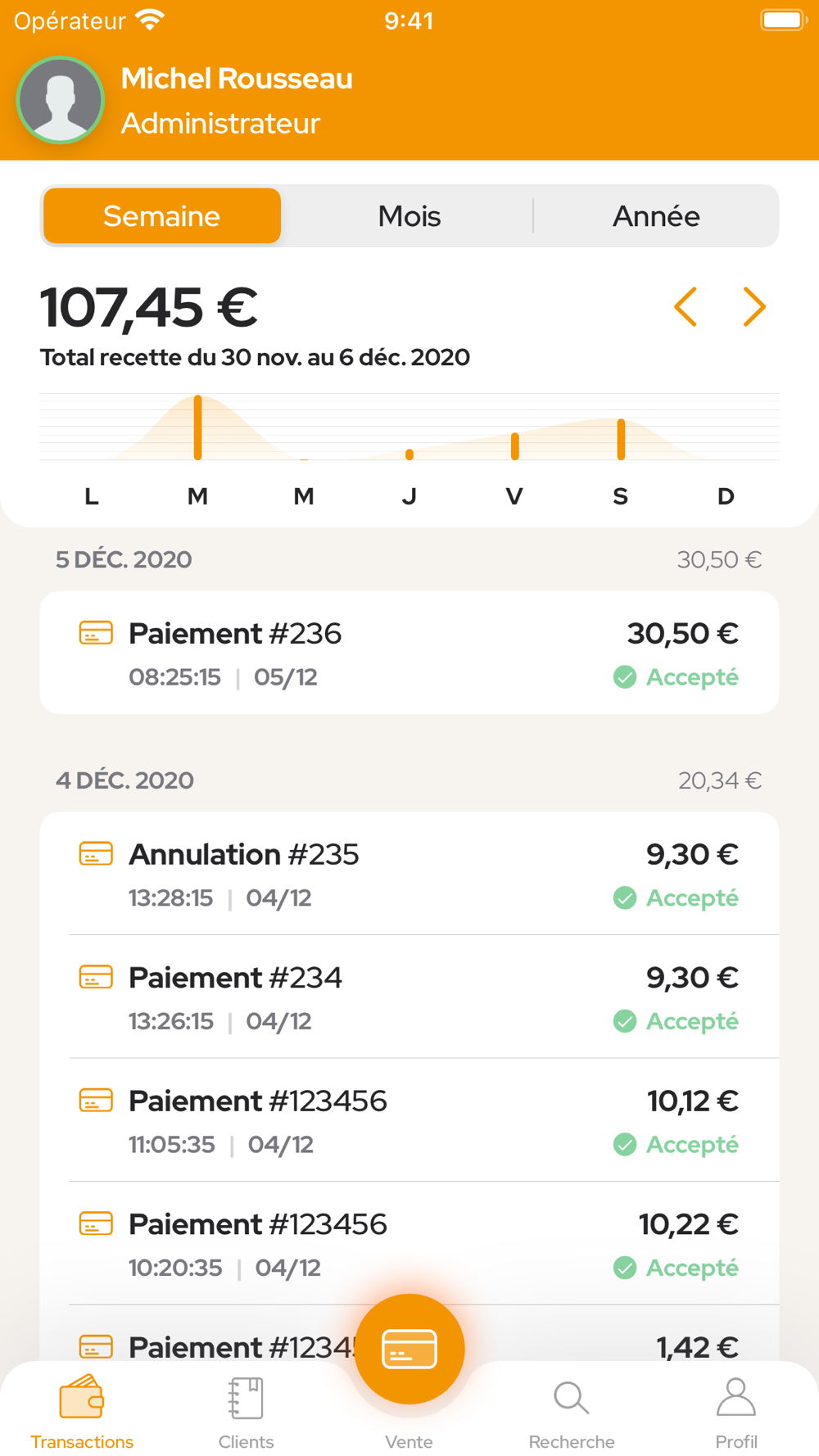This screenshot has height=1456, width=819.
Task: Open the Recherche tab
Action: pyautogui.click(x=572, y=1413)
